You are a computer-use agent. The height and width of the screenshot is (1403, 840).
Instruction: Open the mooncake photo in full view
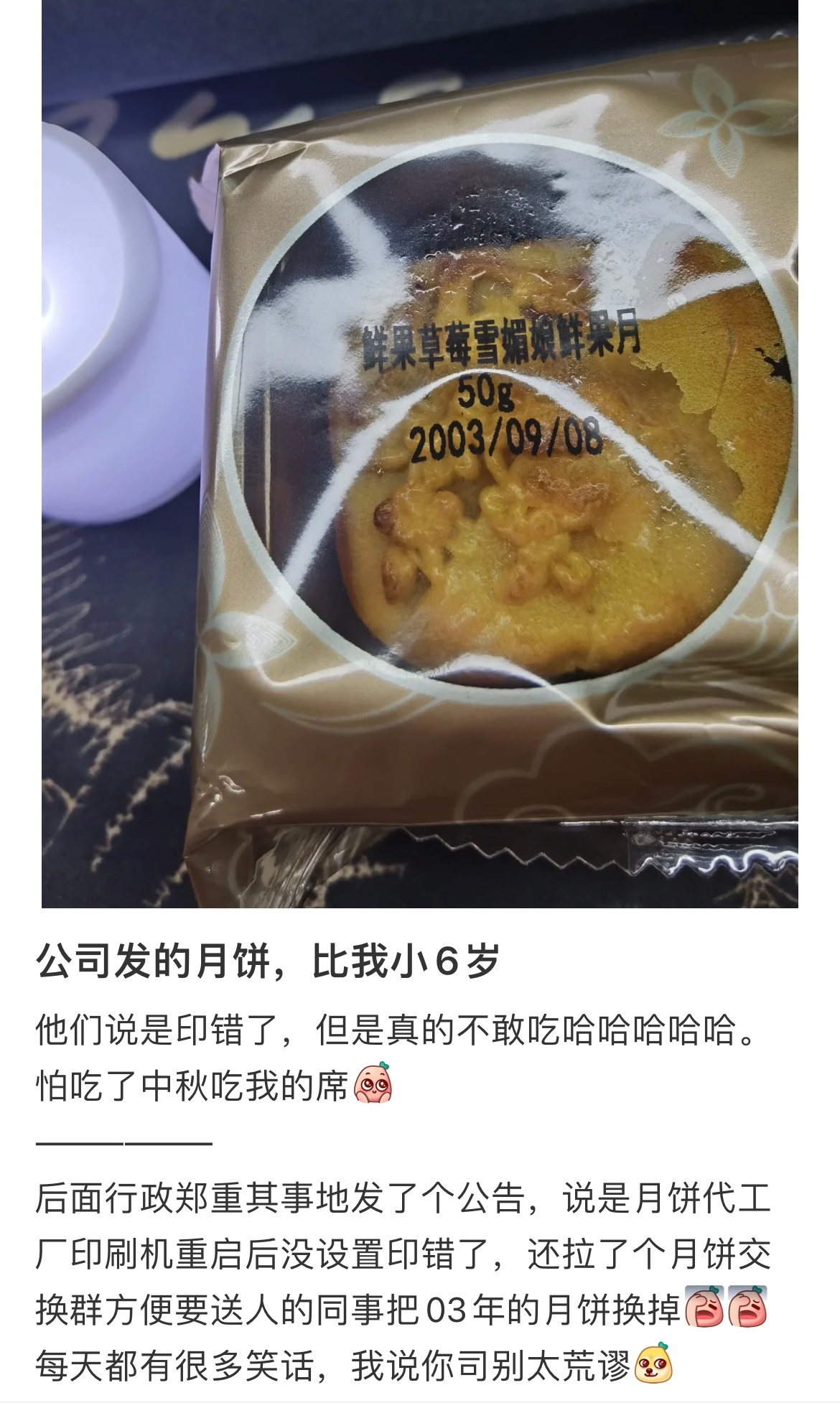point(420,454)
